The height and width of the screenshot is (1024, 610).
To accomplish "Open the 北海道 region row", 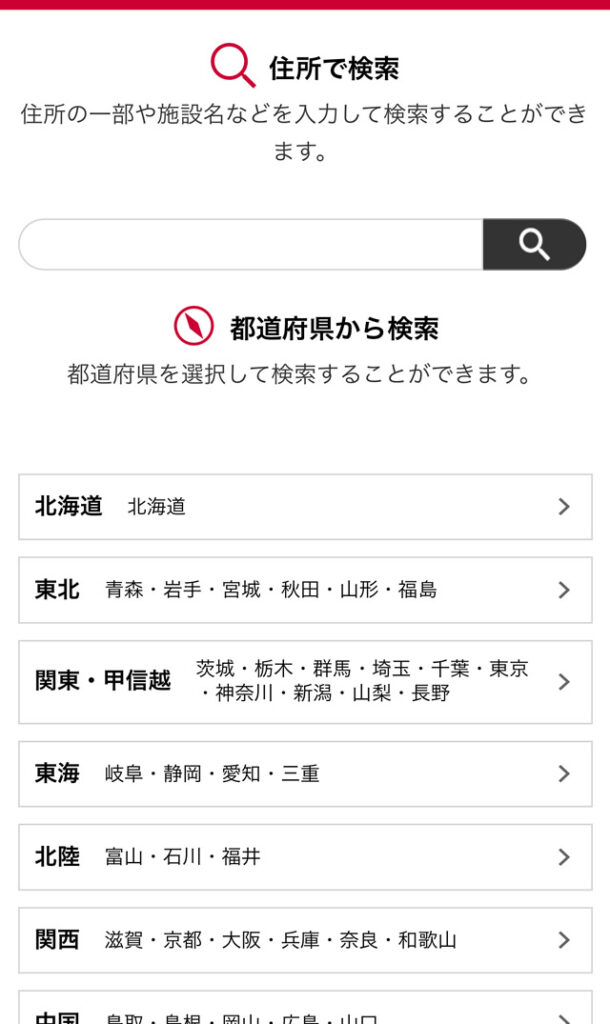I will click(x=305, y=507).
